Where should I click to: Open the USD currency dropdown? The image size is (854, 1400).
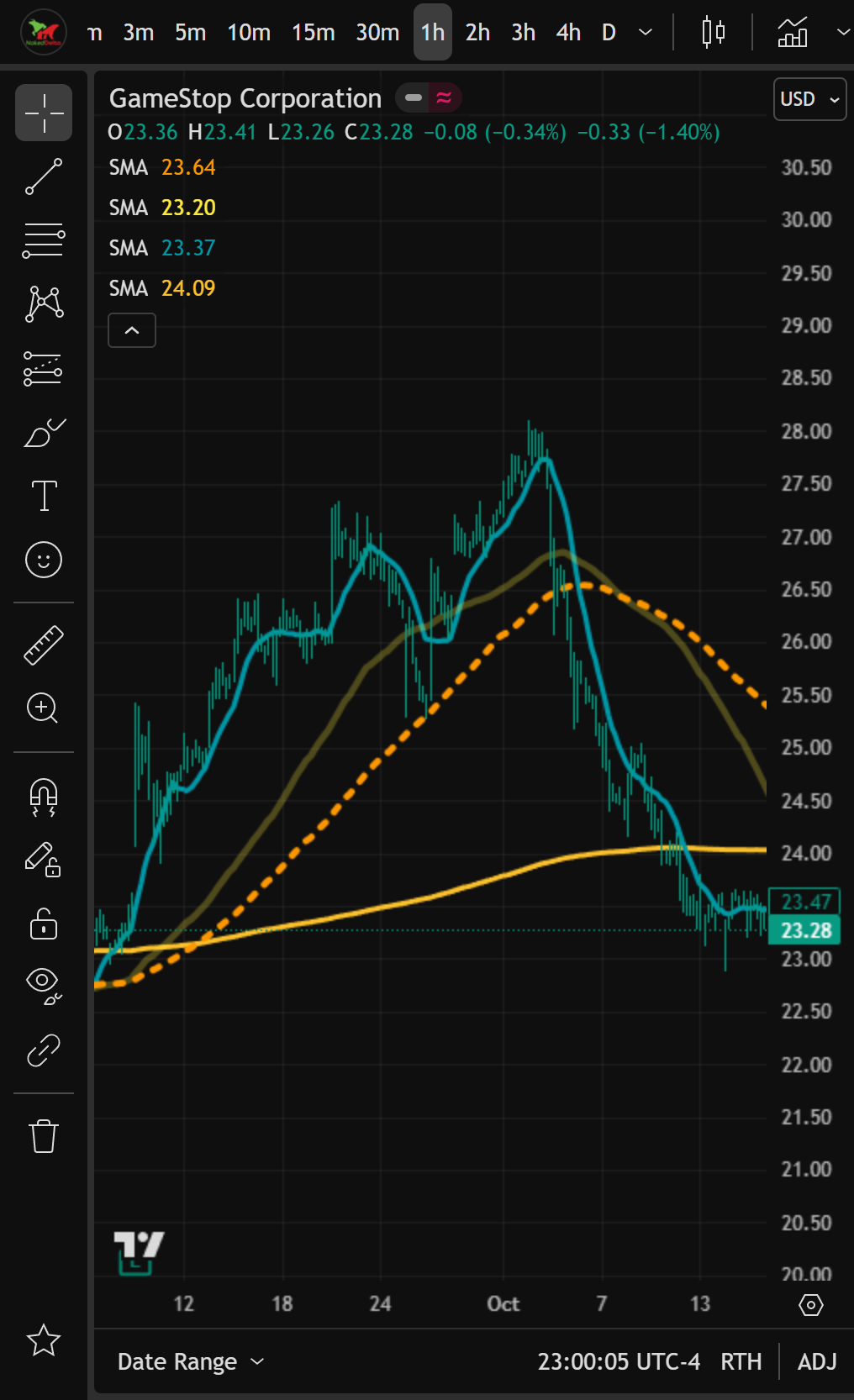[x=809, y=98]
